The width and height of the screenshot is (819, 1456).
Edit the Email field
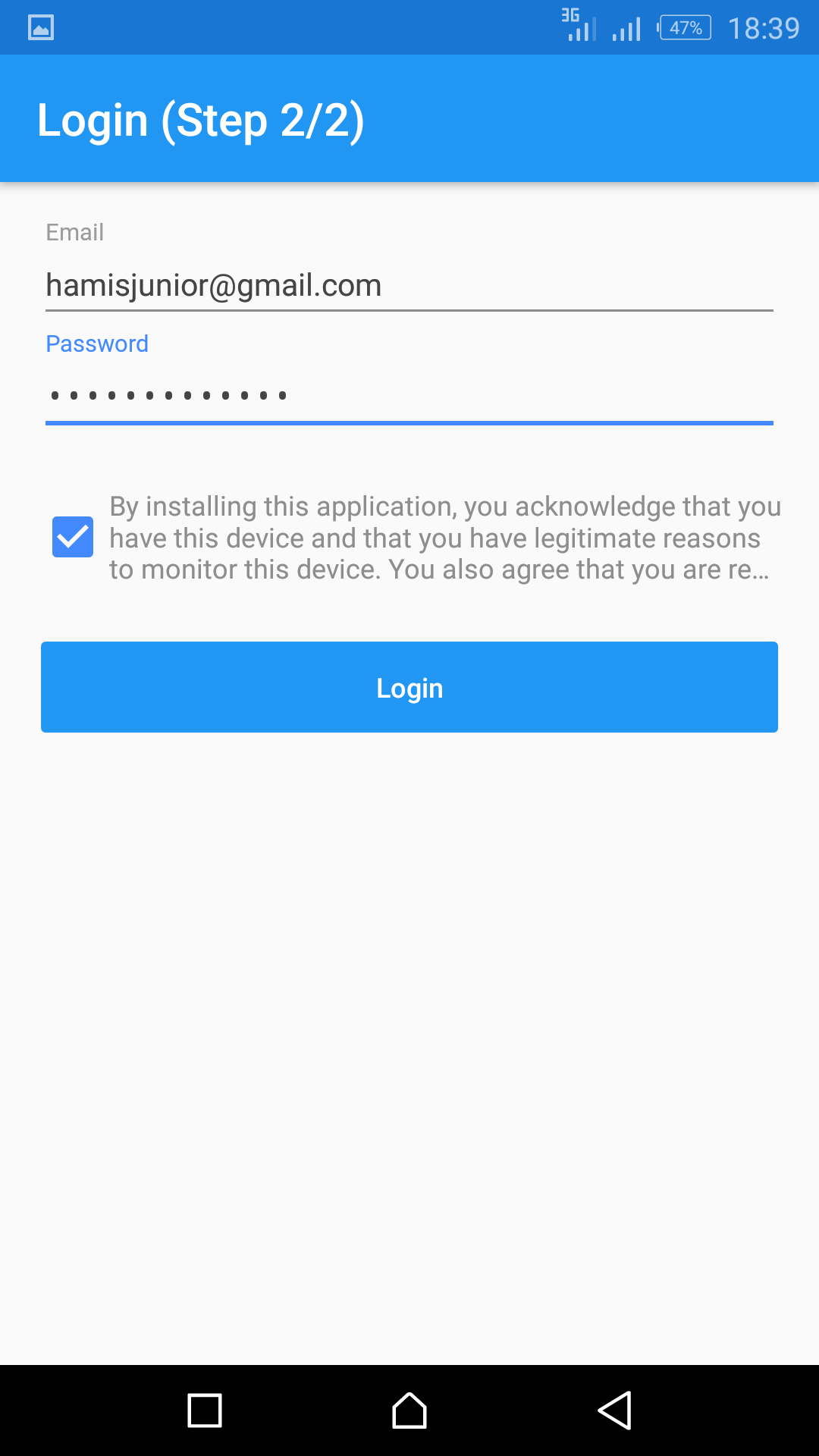(x=409, y=286)
